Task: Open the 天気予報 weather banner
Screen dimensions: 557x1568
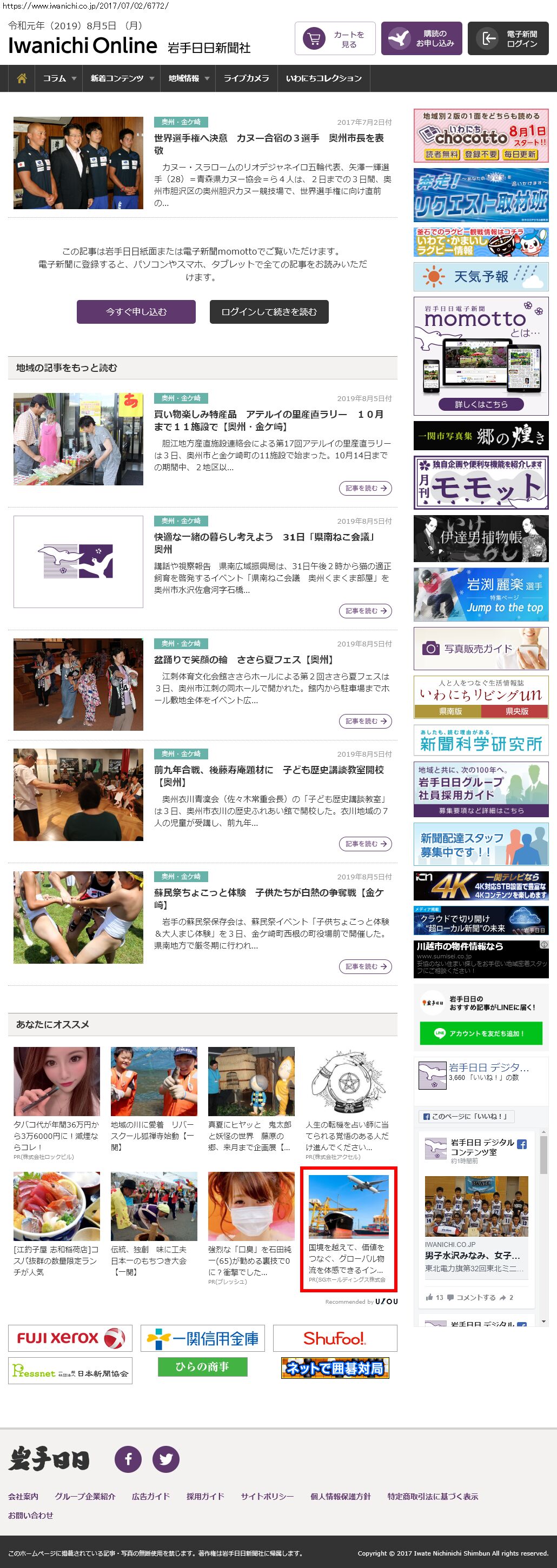Action: pyautogui.click(x=480, y=277)
